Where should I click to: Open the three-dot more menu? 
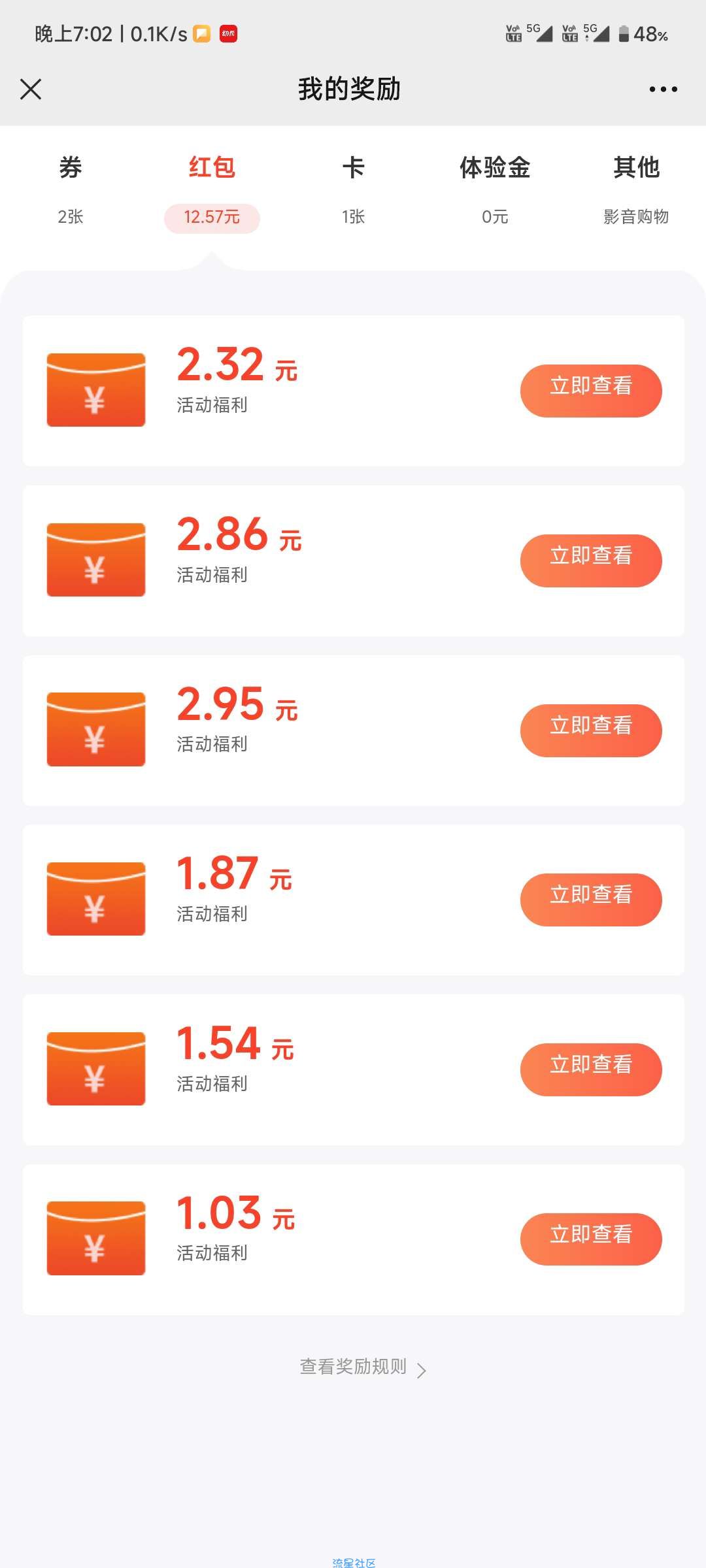(663, 89)
